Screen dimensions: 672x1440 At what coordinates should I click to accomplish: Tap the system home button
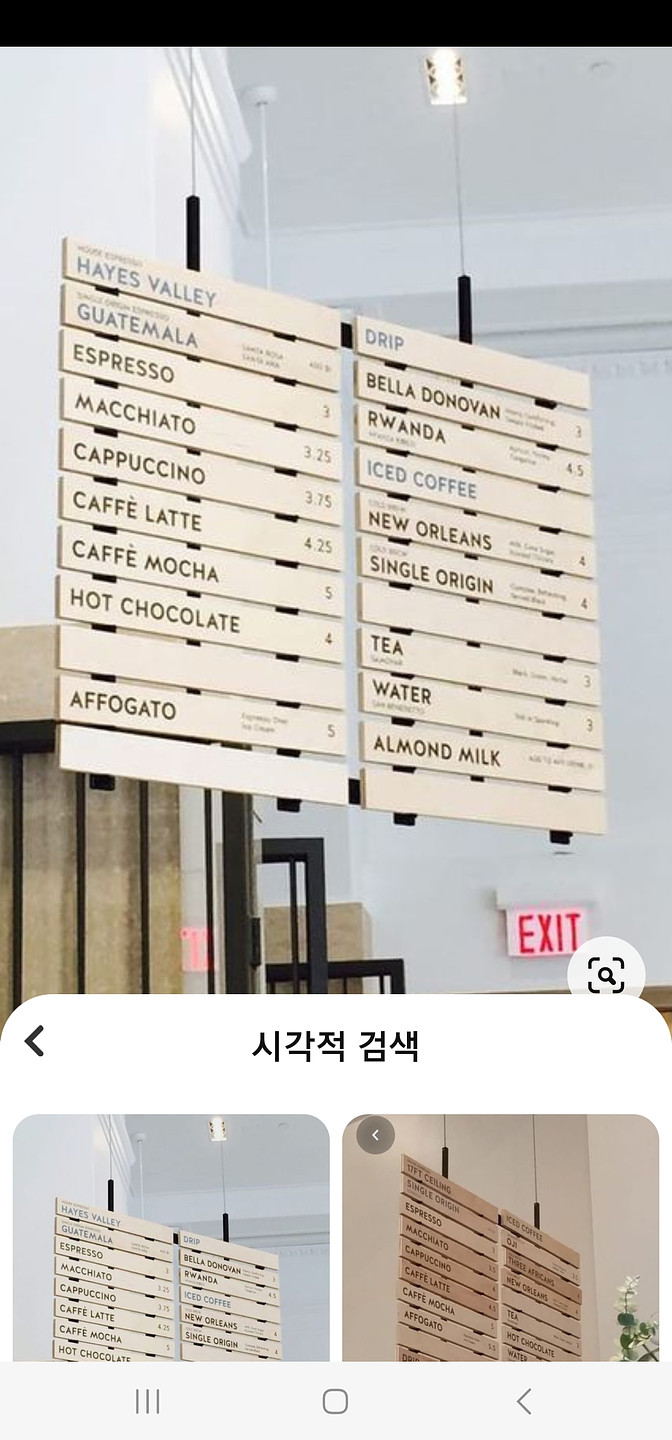click(335, 1401)
